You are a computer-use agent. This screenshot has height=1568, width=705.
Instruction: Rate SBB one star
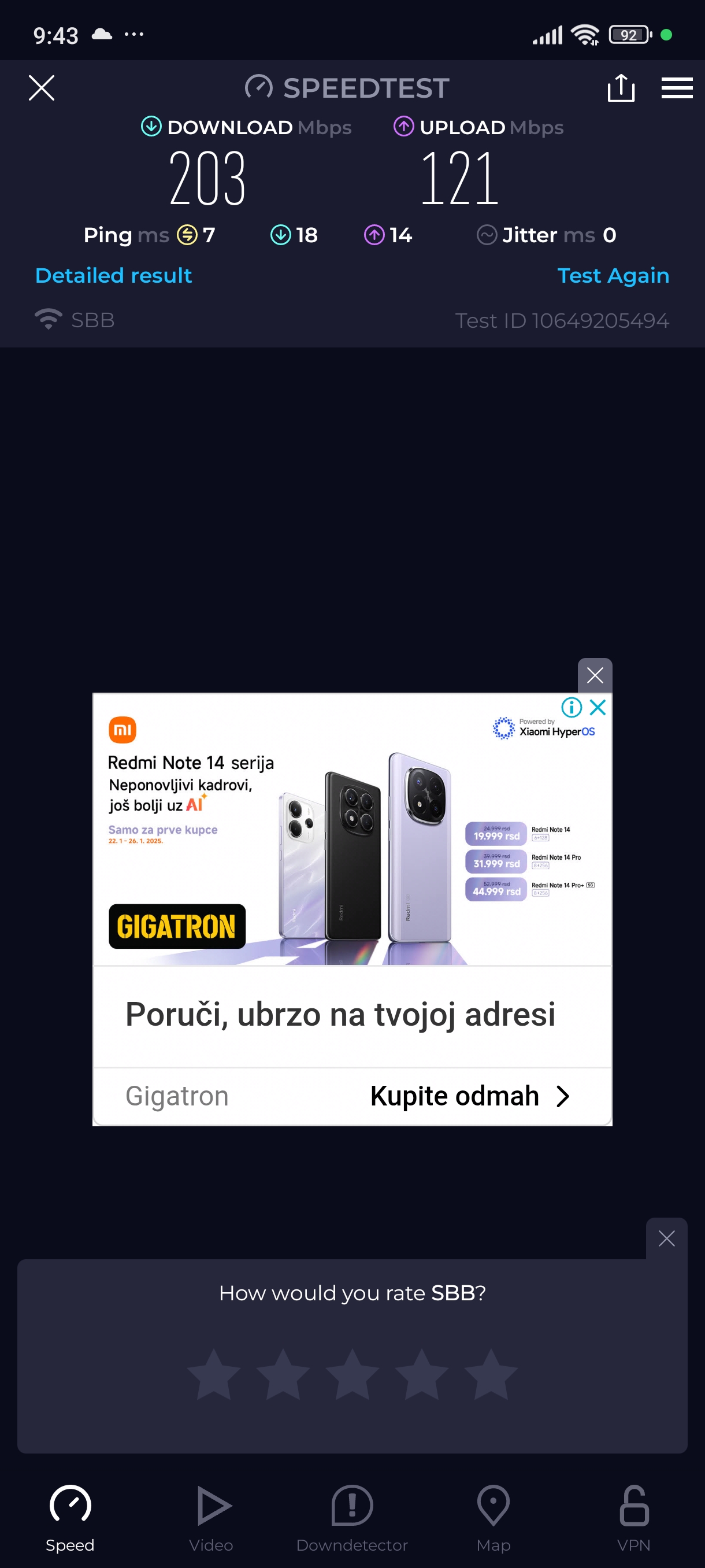point(213,1374)
